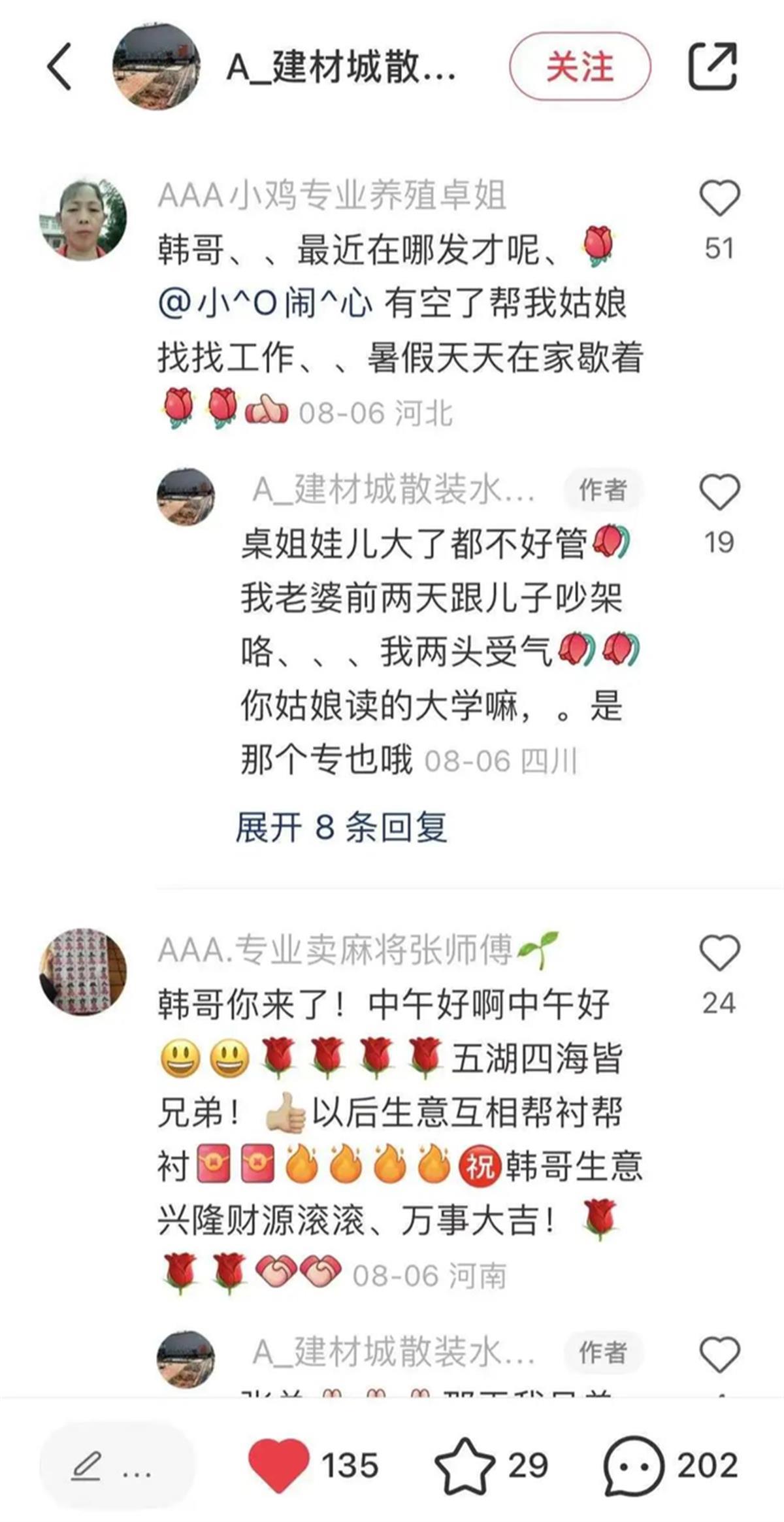The width and height of the screenshot is (784, 1522).
Task: Like the author's reply about 桌姐娃儿大了
Action: (719, 492)
